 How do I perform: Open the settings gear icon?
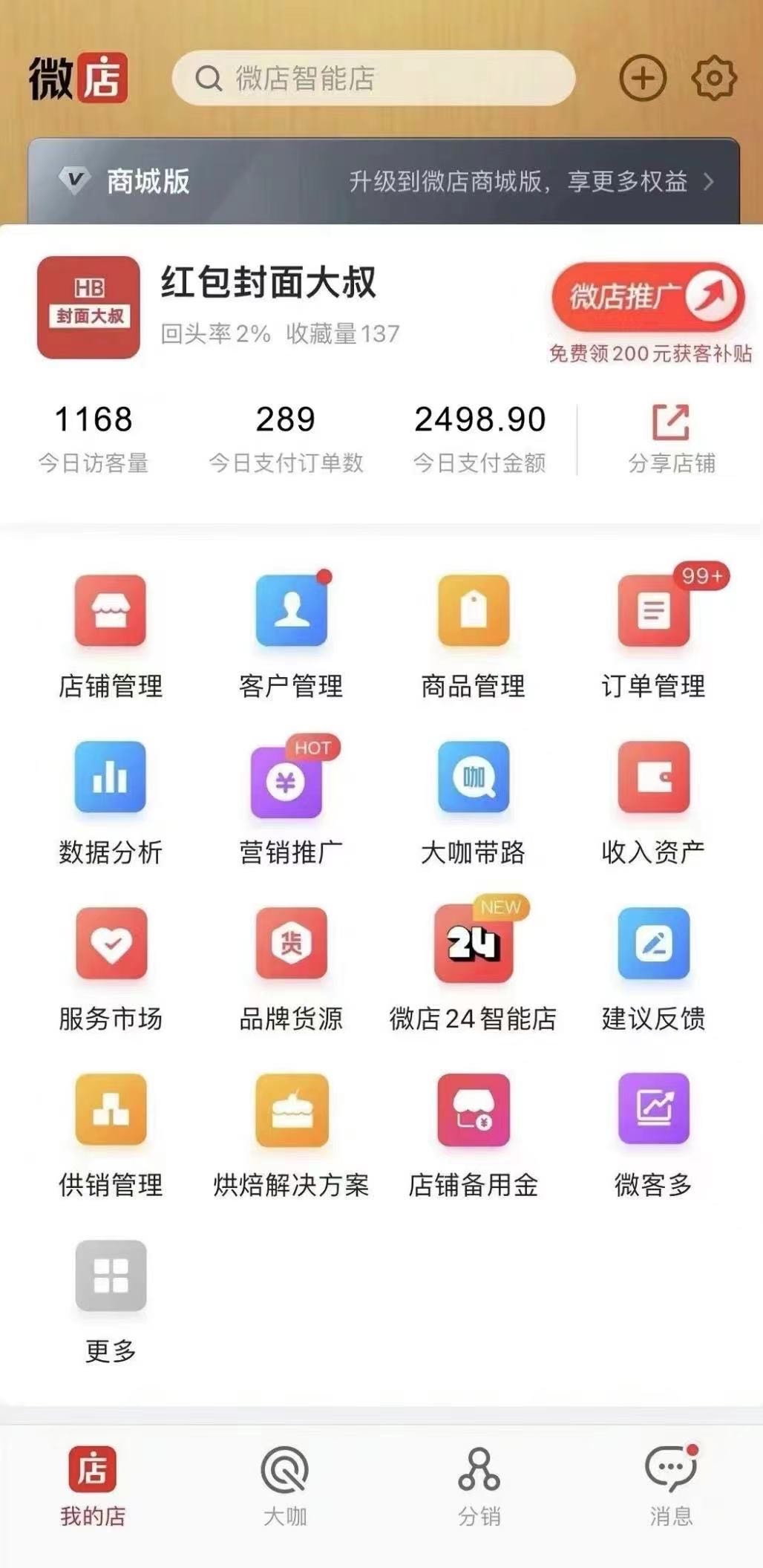[x=713, y=78]
